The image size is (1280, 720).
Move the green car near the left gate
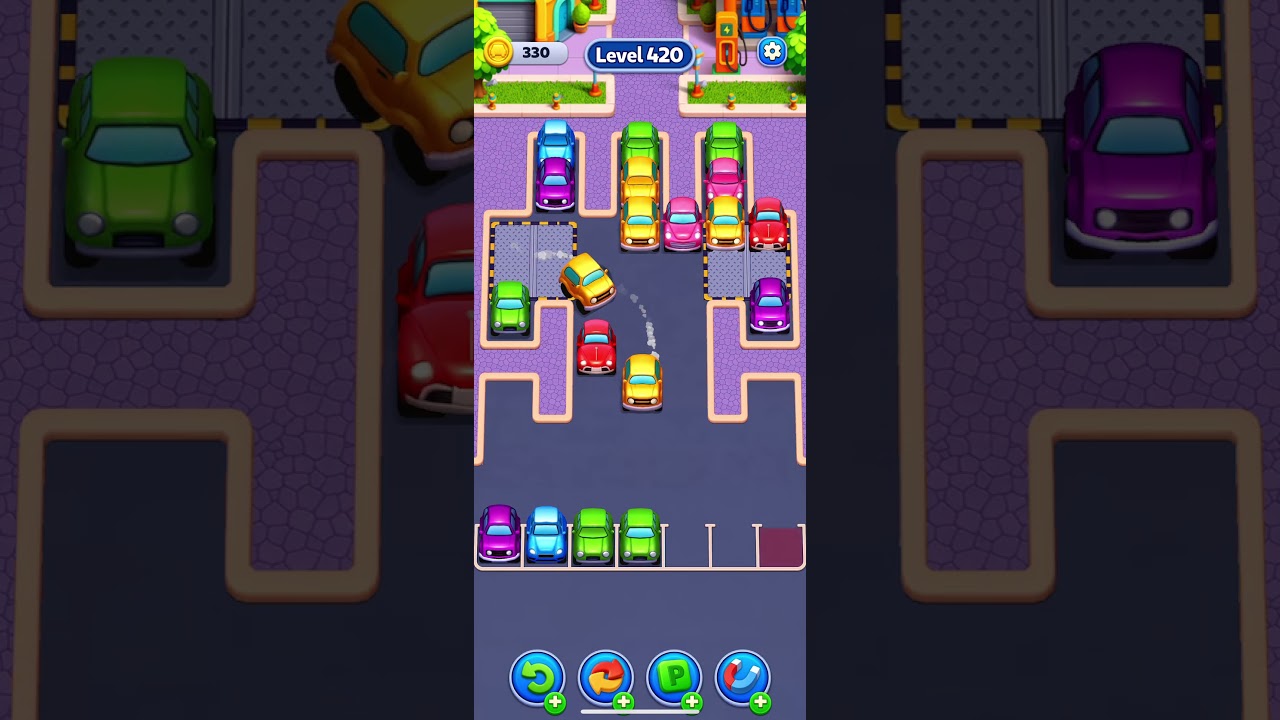coord(510,307)
